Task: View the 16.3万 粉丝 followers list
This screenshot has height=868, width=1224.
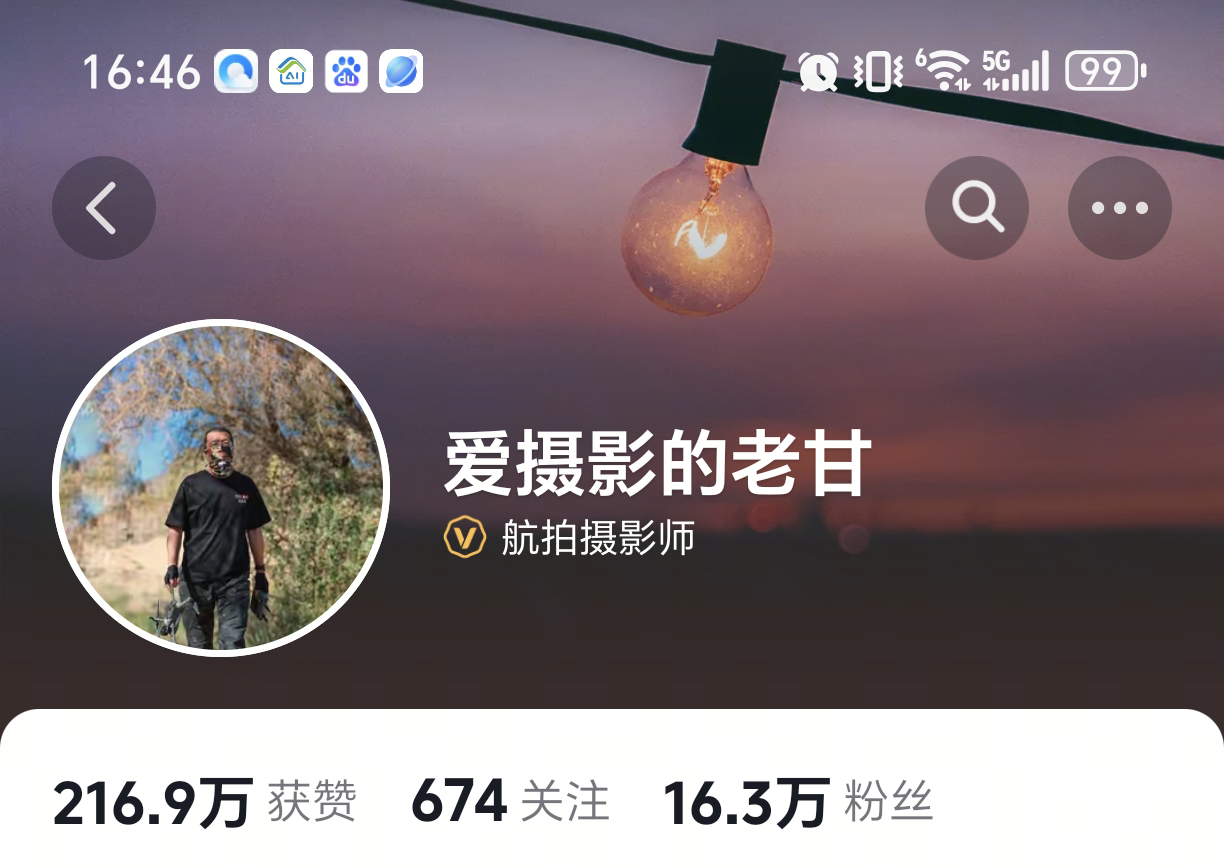Action: (x=797, y=802)
